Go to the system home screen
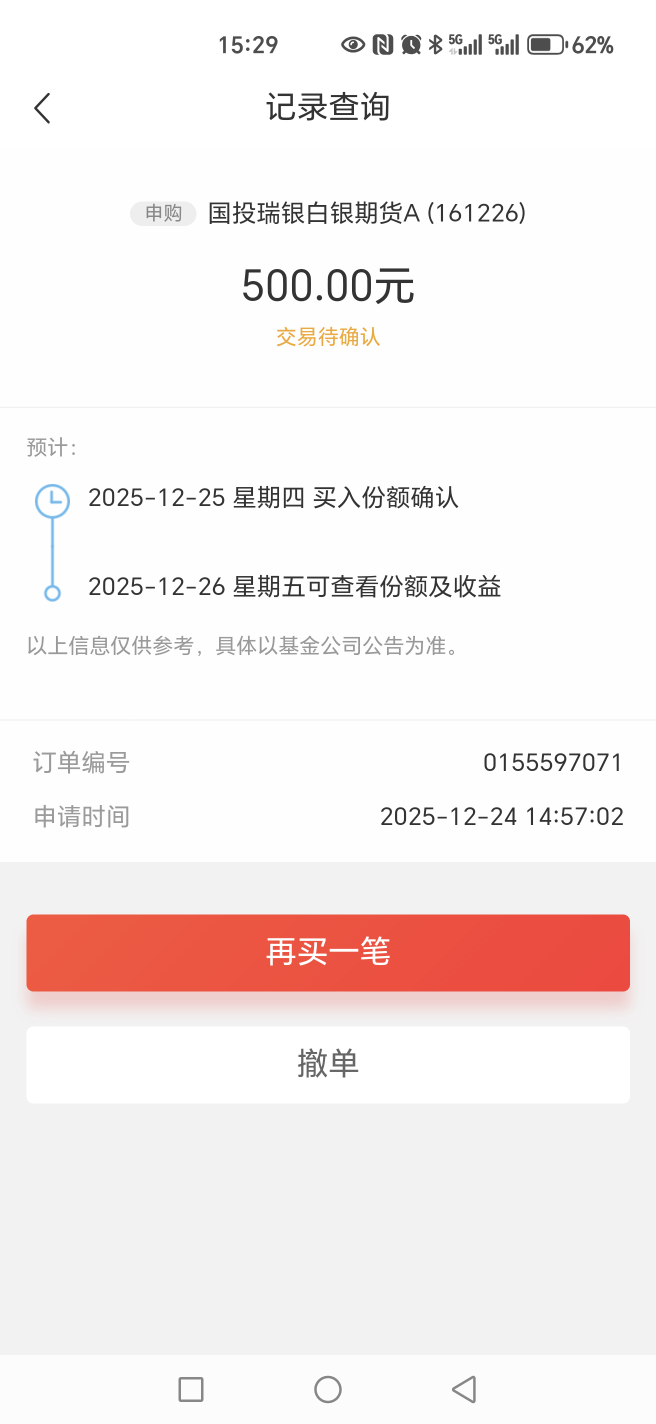Image resolution: width=656 pixels, height=1424 pixels. point(328,1389)
